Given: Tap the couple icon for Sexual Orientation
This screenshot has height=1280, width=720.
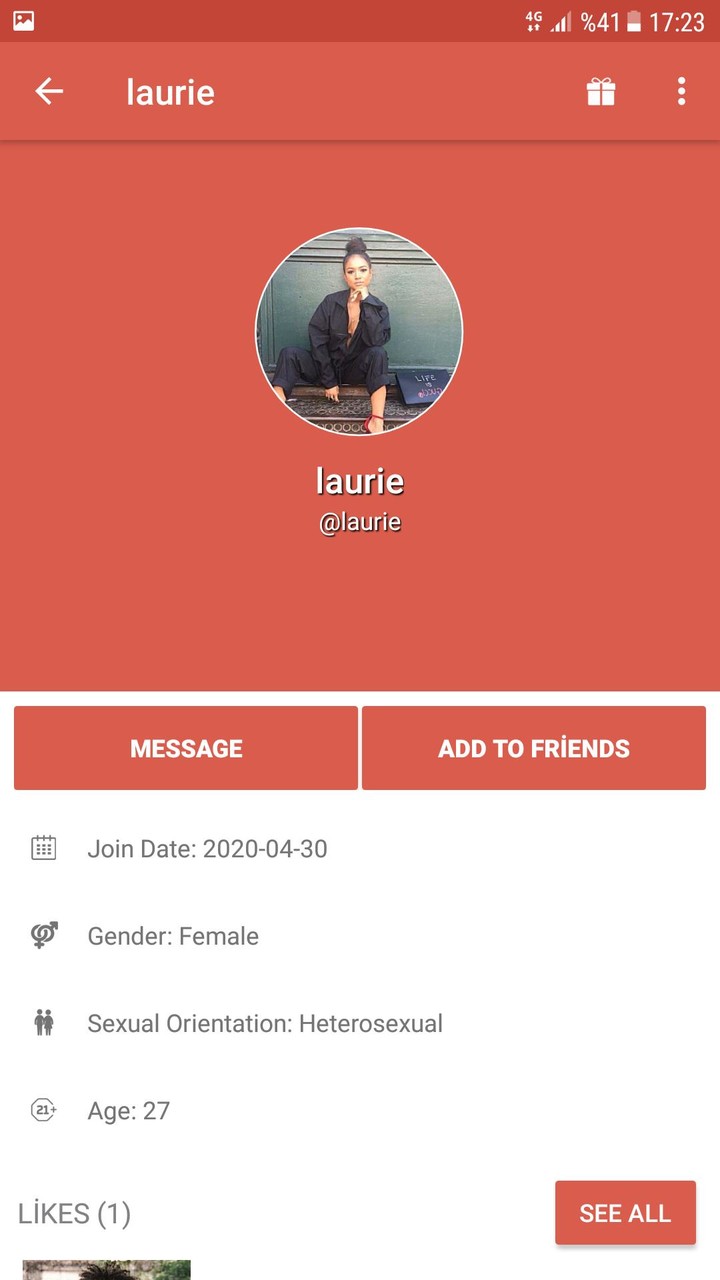Looking at the screenshot, I should pos(42,1023).
